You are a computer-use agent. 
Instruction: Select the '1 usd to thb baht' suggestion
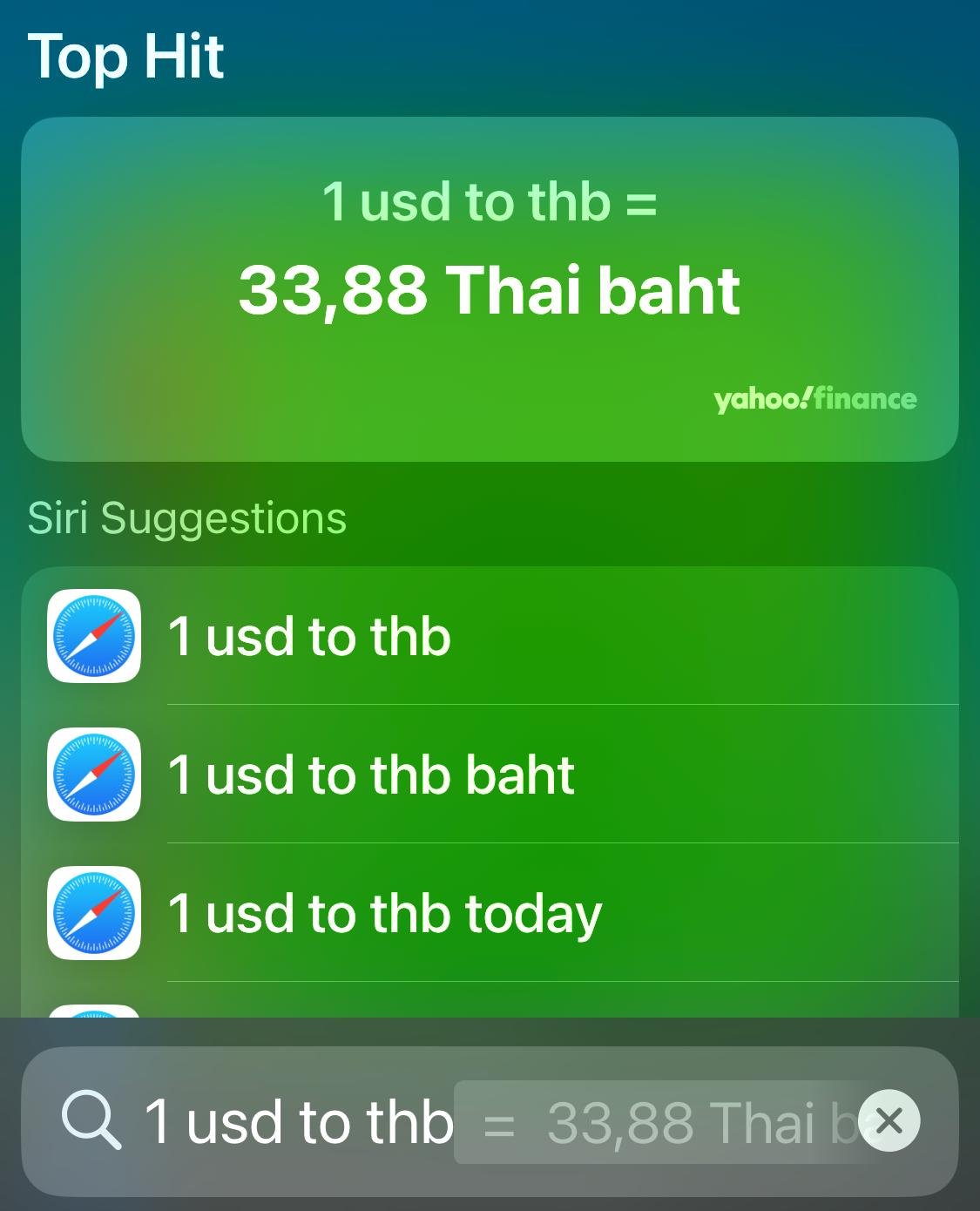point(490,775)
